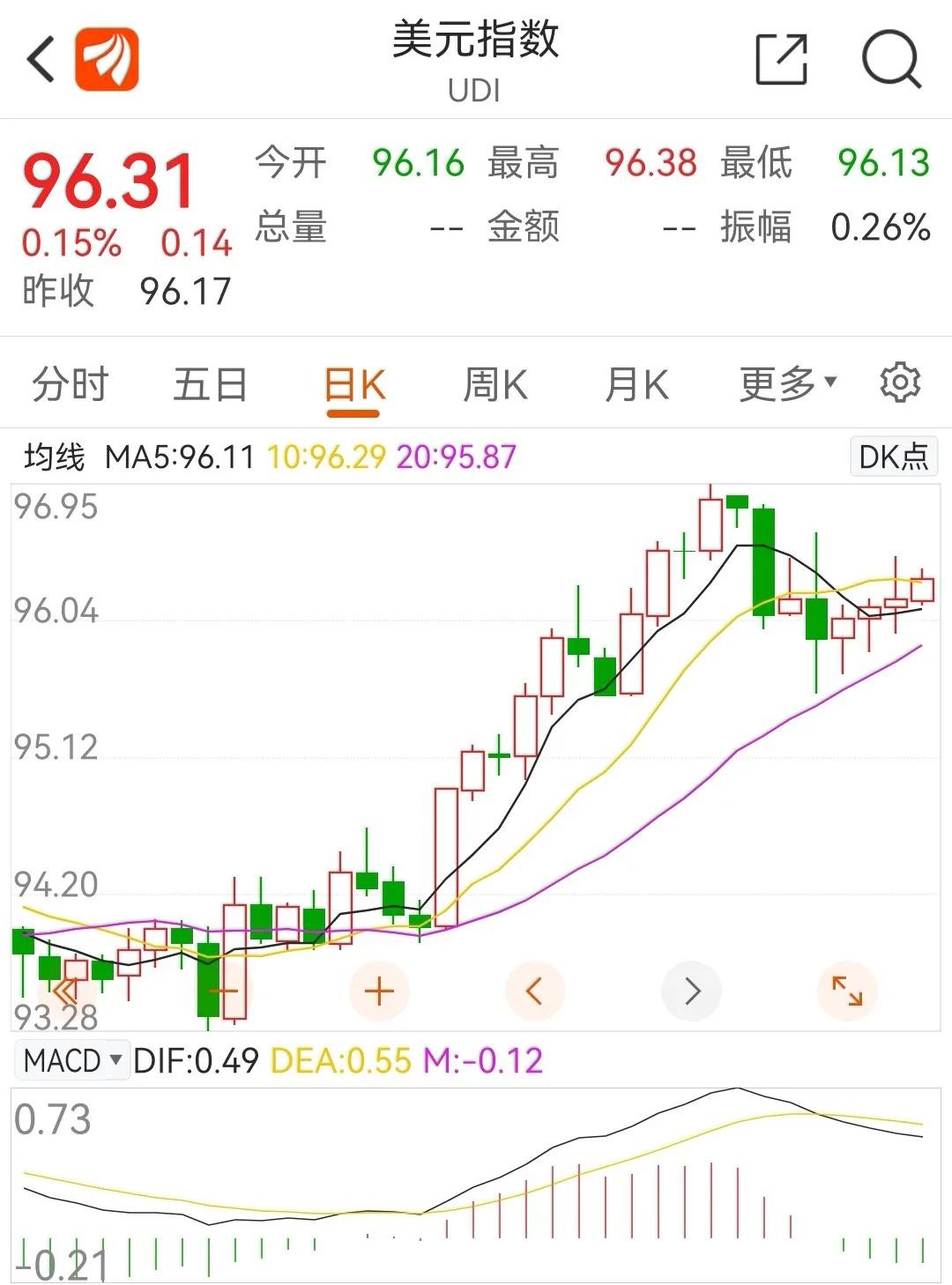Zoom in with the plus button
952x1285 pixels.
[379, 992]
